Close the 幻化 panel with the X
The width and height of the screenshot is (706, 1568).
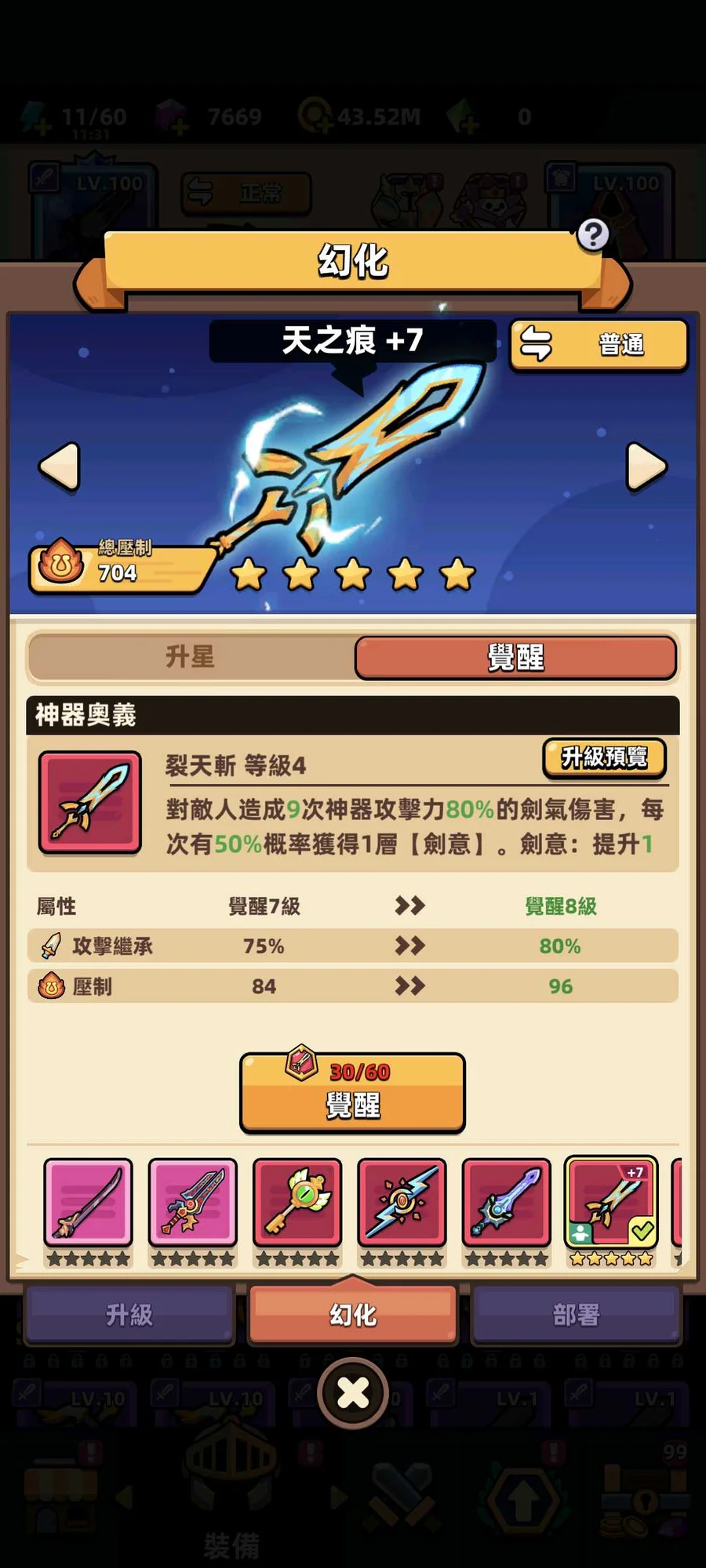[353, 1393]
